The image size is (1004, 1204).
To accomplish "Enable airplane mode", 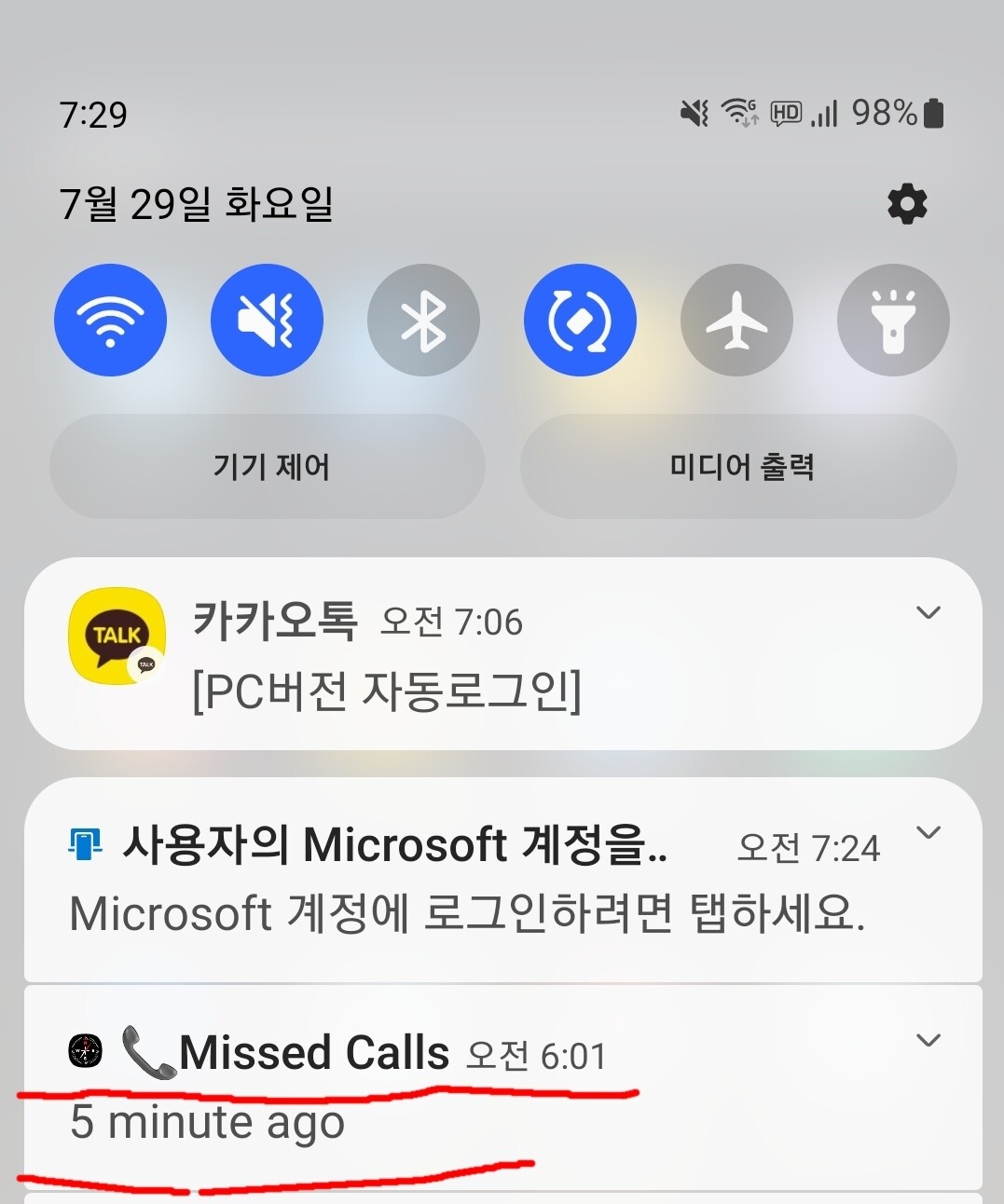I will tap(737, 320).
